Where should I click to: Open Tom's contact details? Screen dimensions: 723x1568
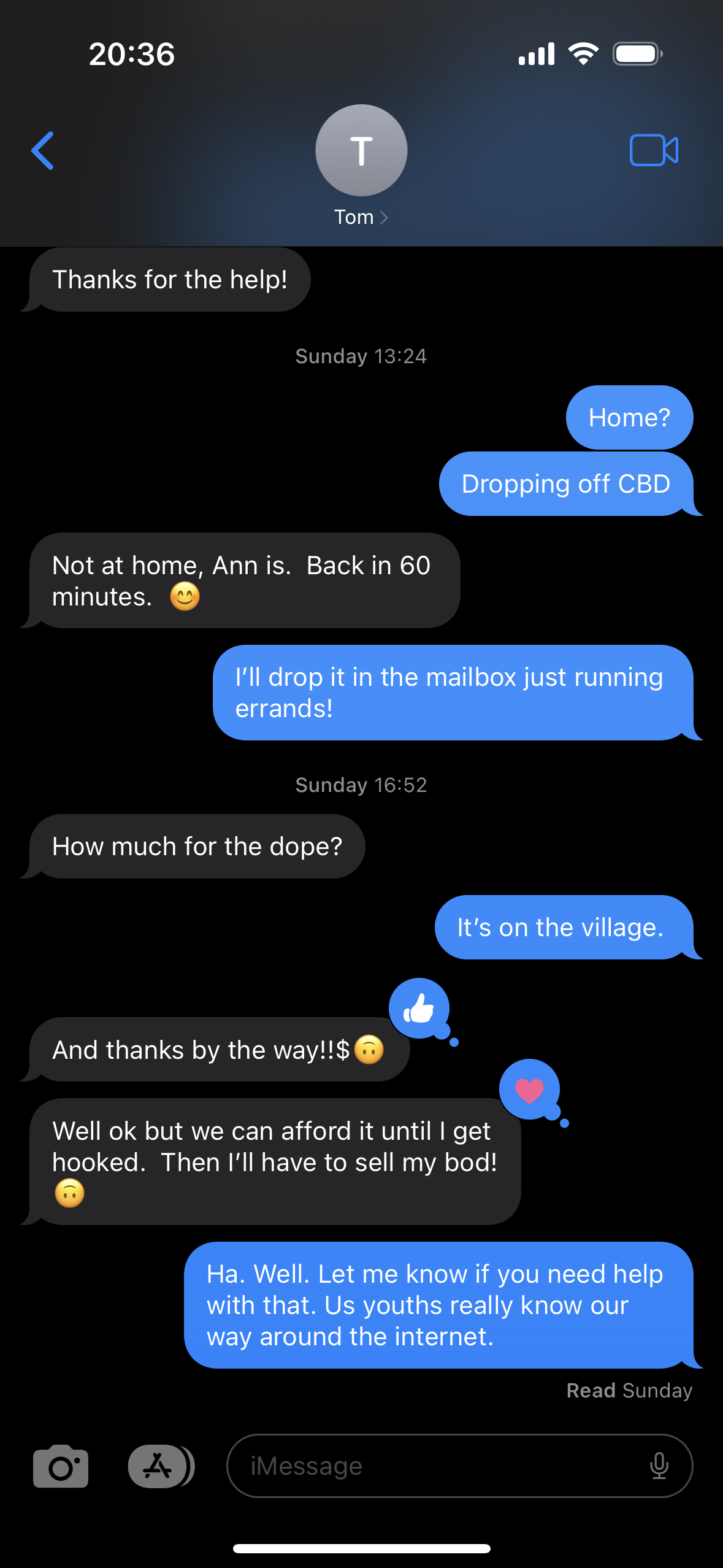coord(361,166)
